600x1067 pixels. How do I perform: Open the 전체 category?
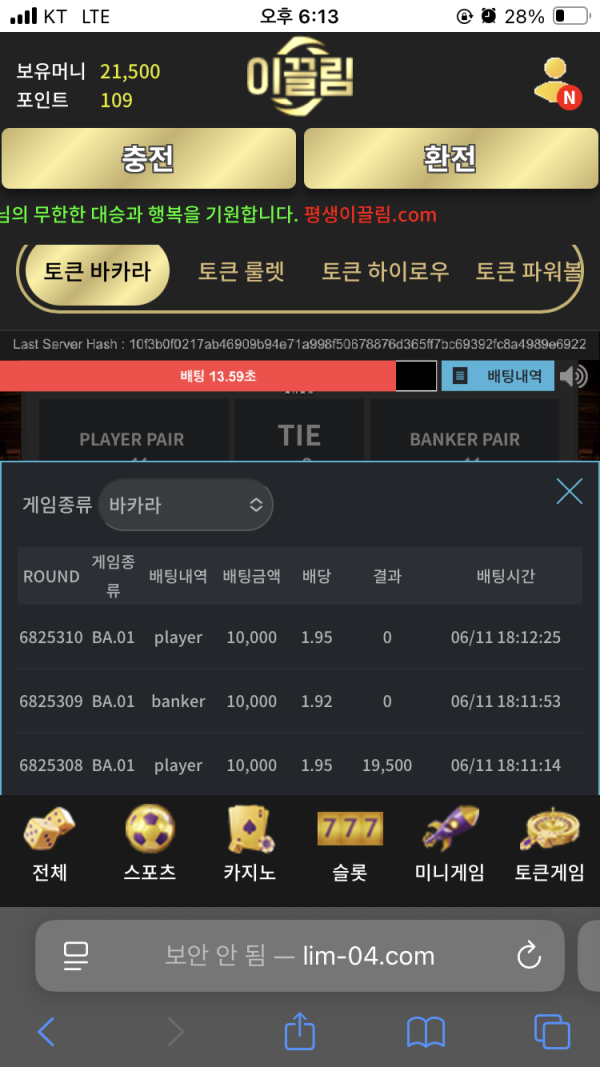click(49, 845)
